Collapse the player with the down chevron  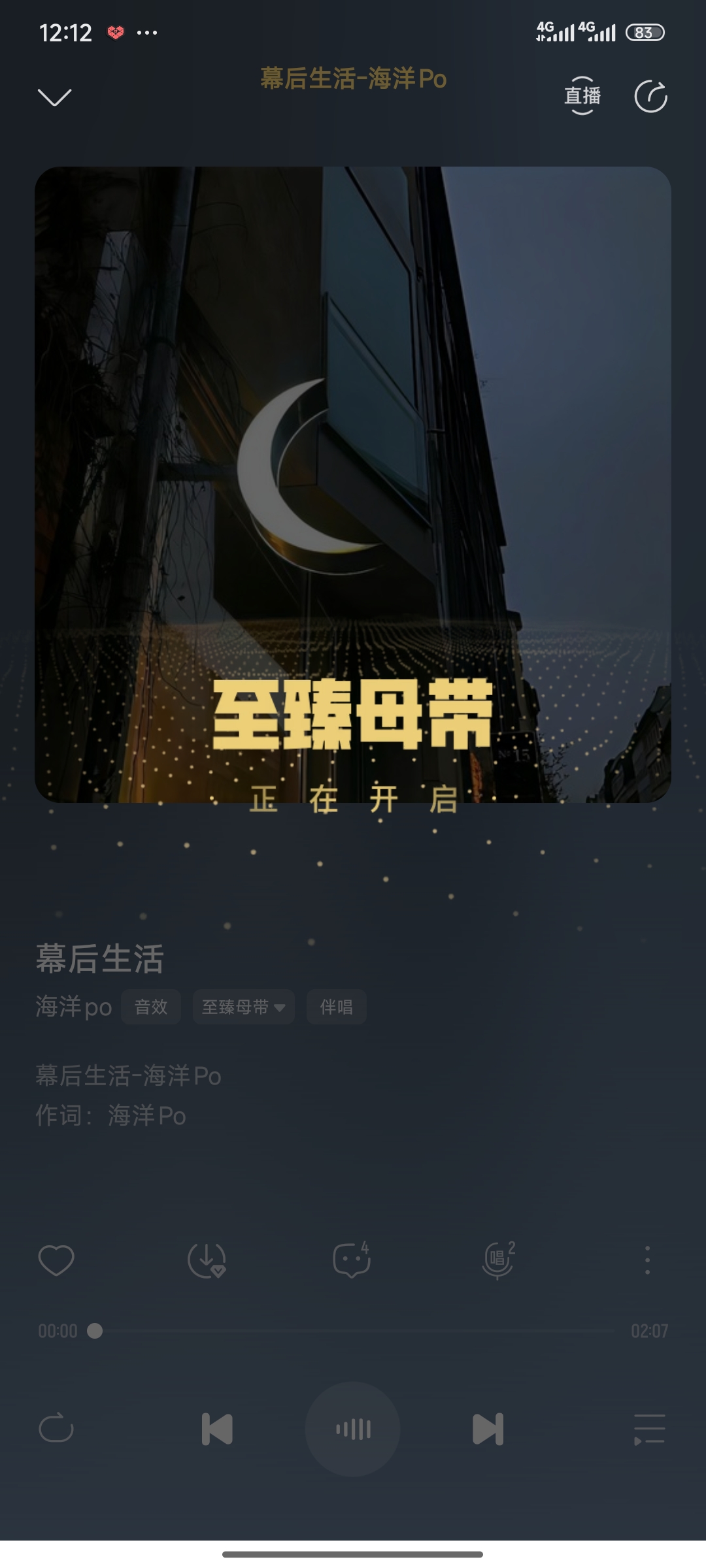coord(55,97)
